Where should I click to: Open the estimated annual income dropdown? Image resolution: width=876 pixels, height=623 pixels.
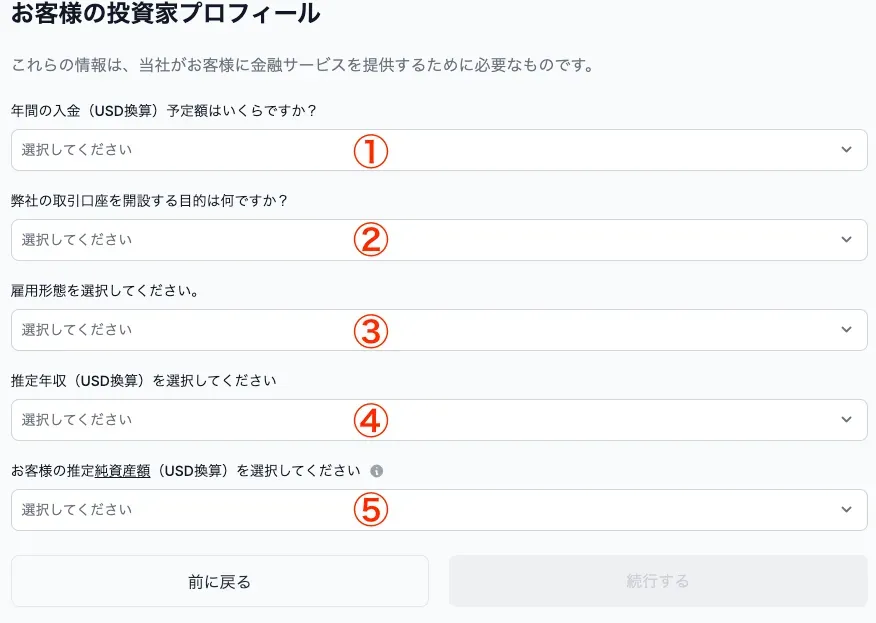438,420
